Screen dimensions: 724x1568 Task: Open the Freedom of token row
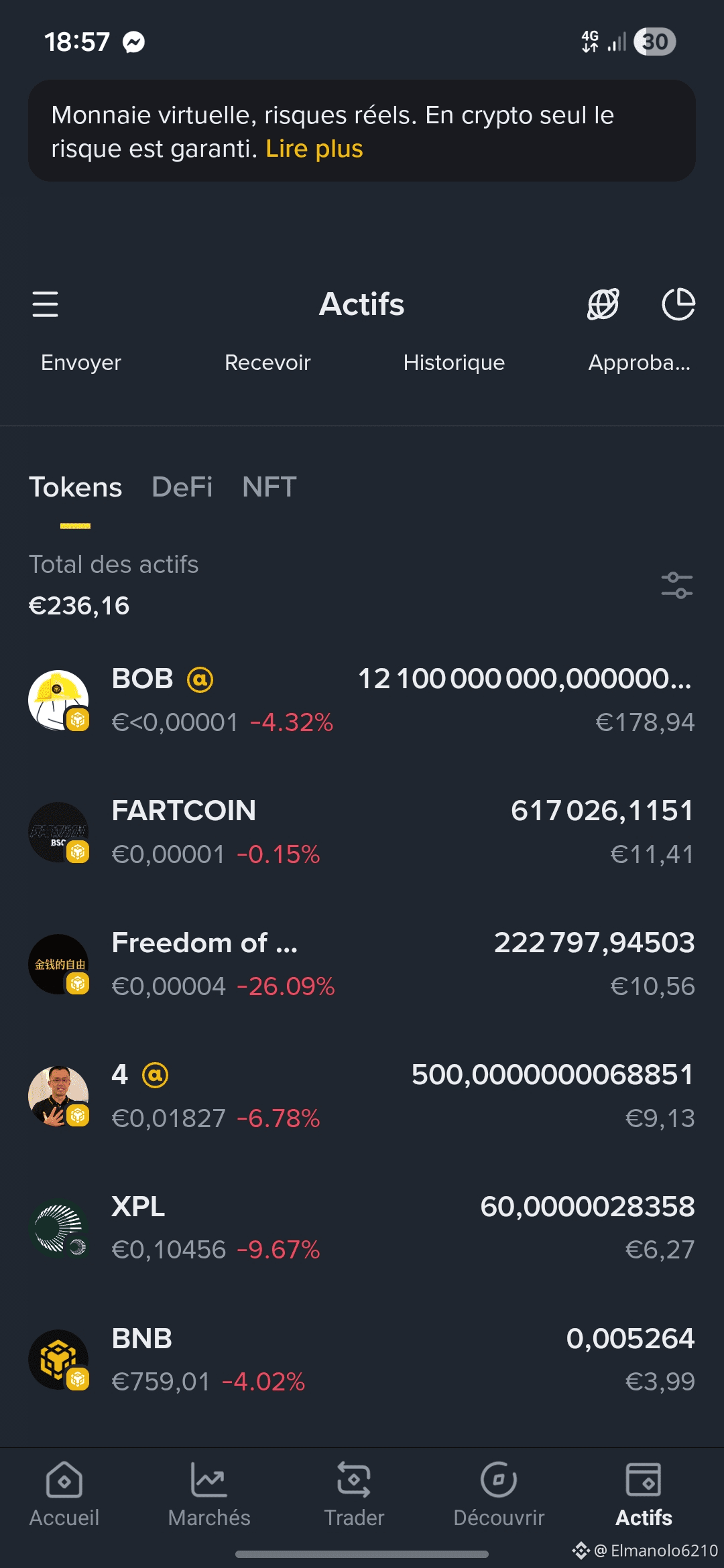[362, 964]
